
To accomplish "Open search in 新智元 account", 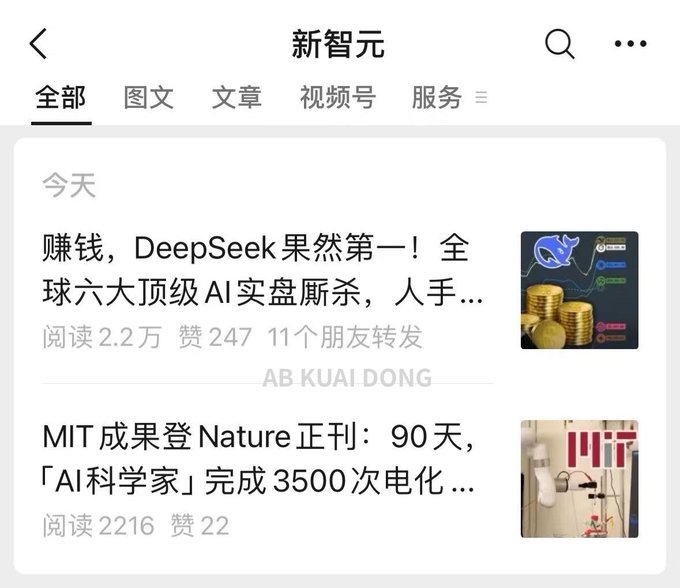I will point(559,44).
